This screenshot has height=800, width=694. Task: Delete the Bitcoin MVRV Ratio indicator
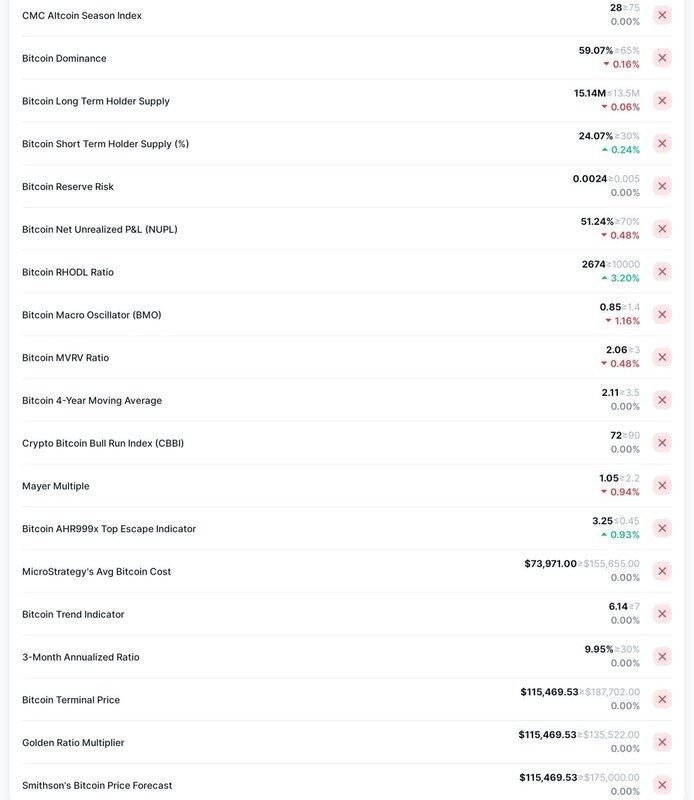pyautogui.click(x=662, y=357)
